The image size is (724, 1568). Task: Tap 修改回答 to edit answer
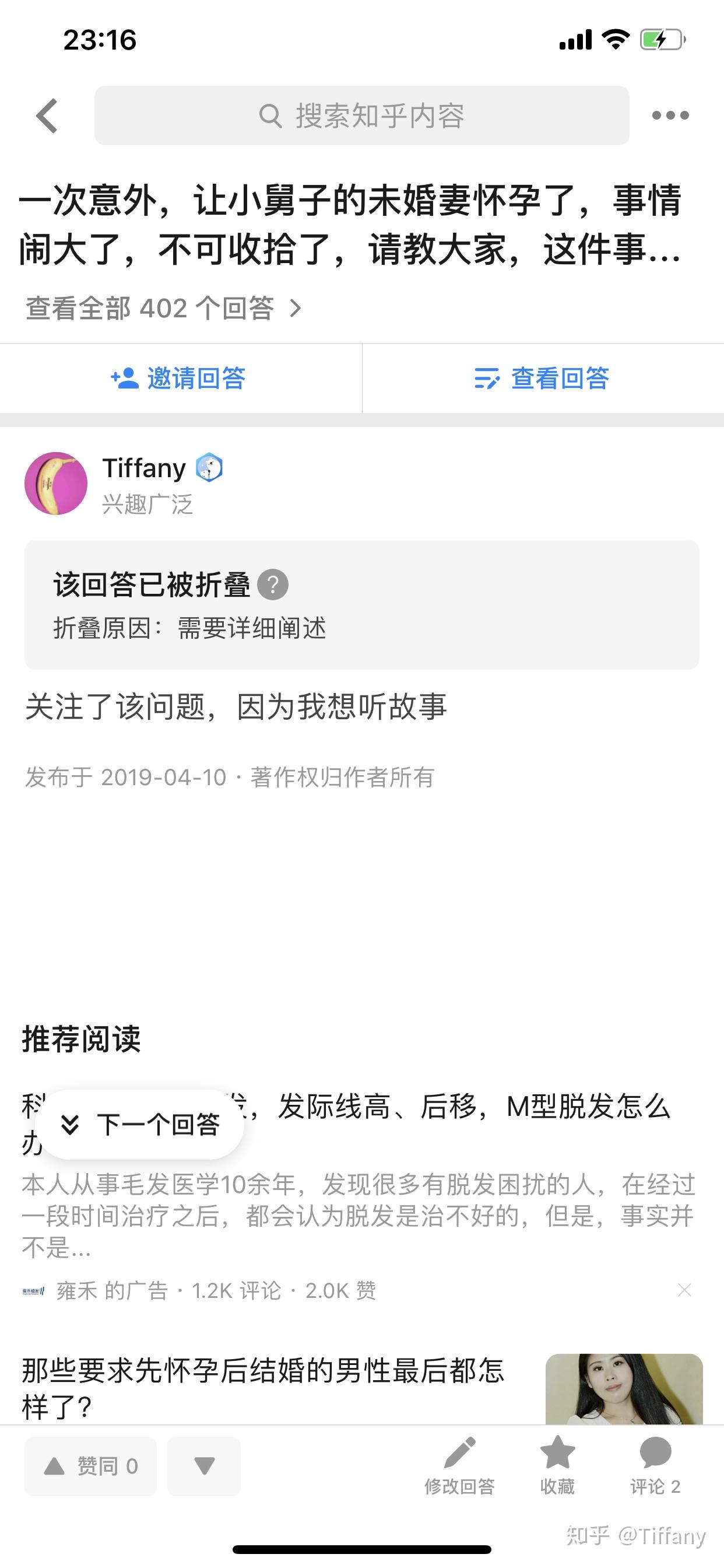pos(459,1466)
